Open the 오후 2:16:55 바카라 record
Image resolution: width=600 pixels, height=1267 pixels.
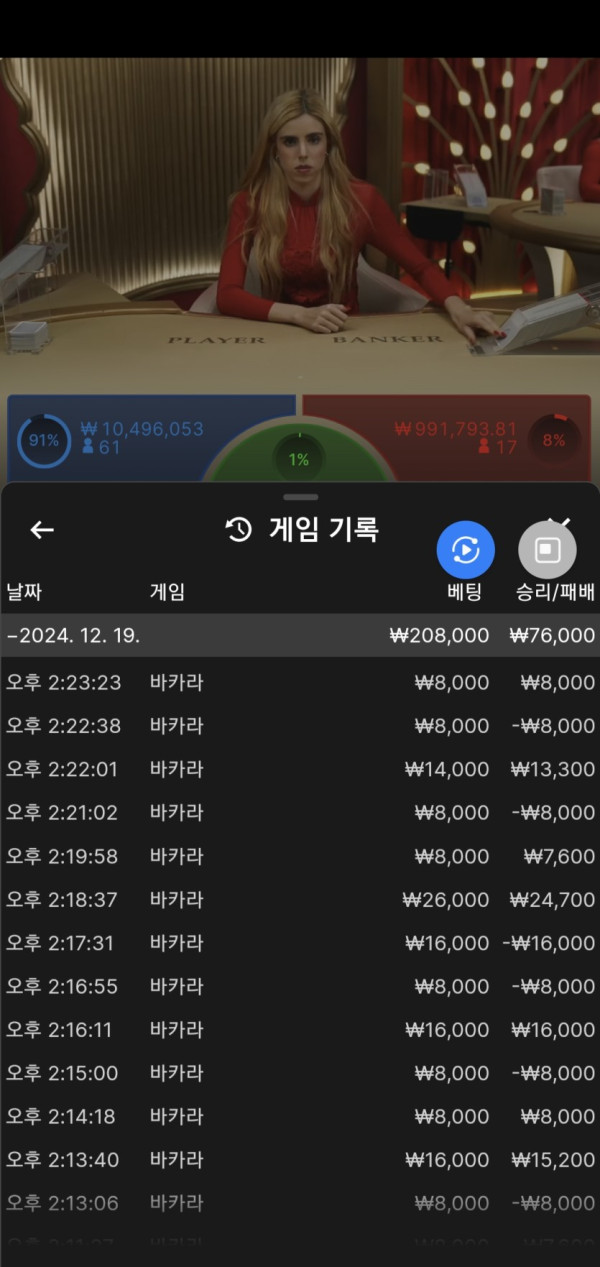(300, 987)
